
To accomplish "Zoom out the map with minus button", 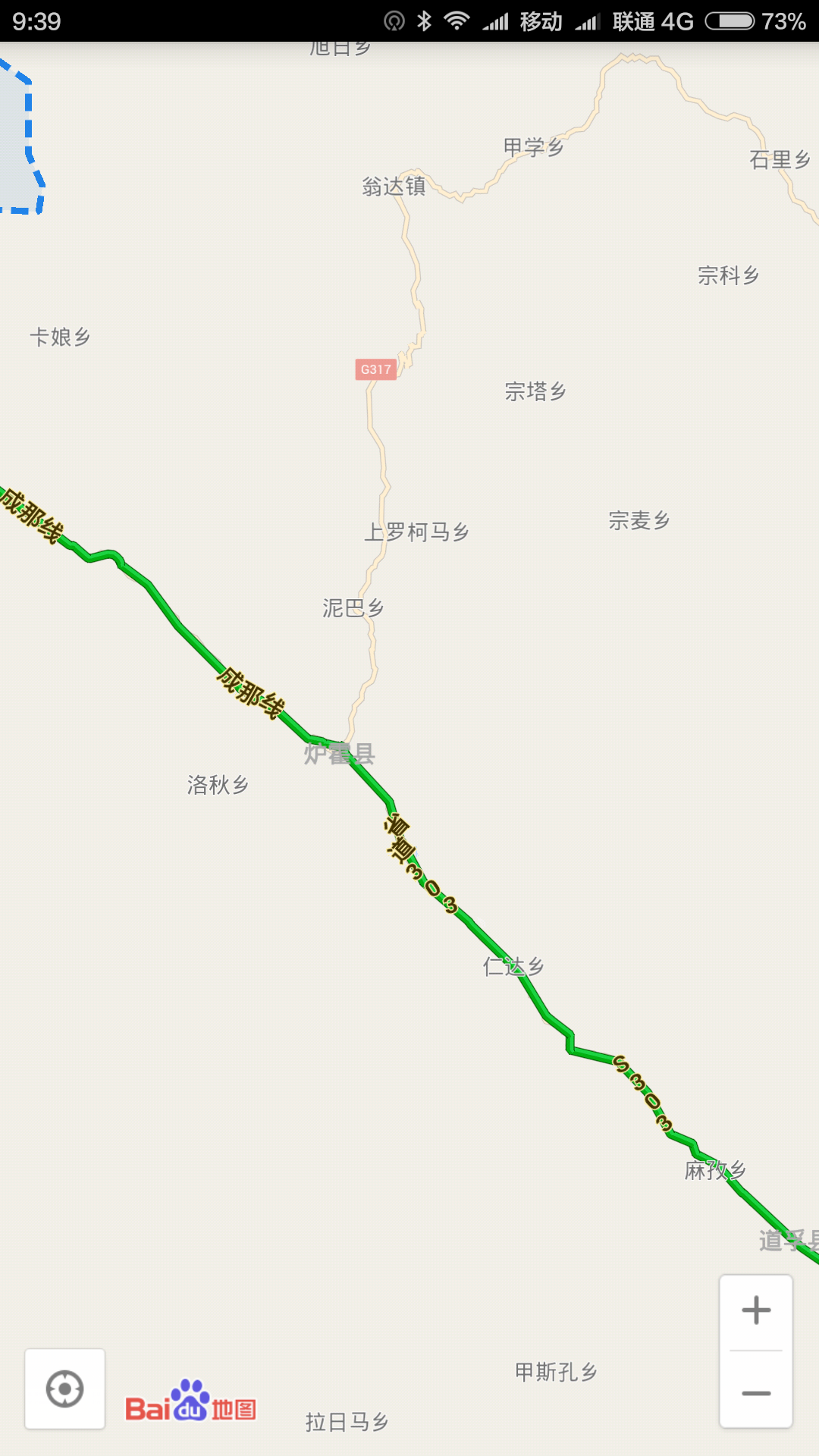I will pyautogui.click(x=756, y=1391).
